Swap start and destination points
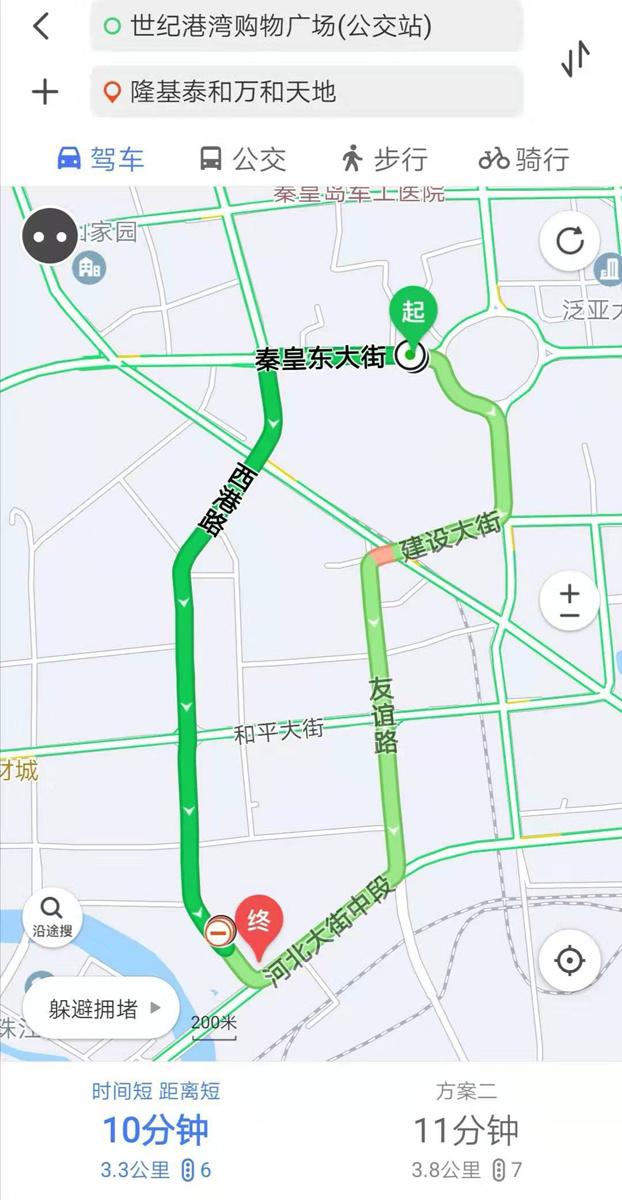 click(575, 59)
